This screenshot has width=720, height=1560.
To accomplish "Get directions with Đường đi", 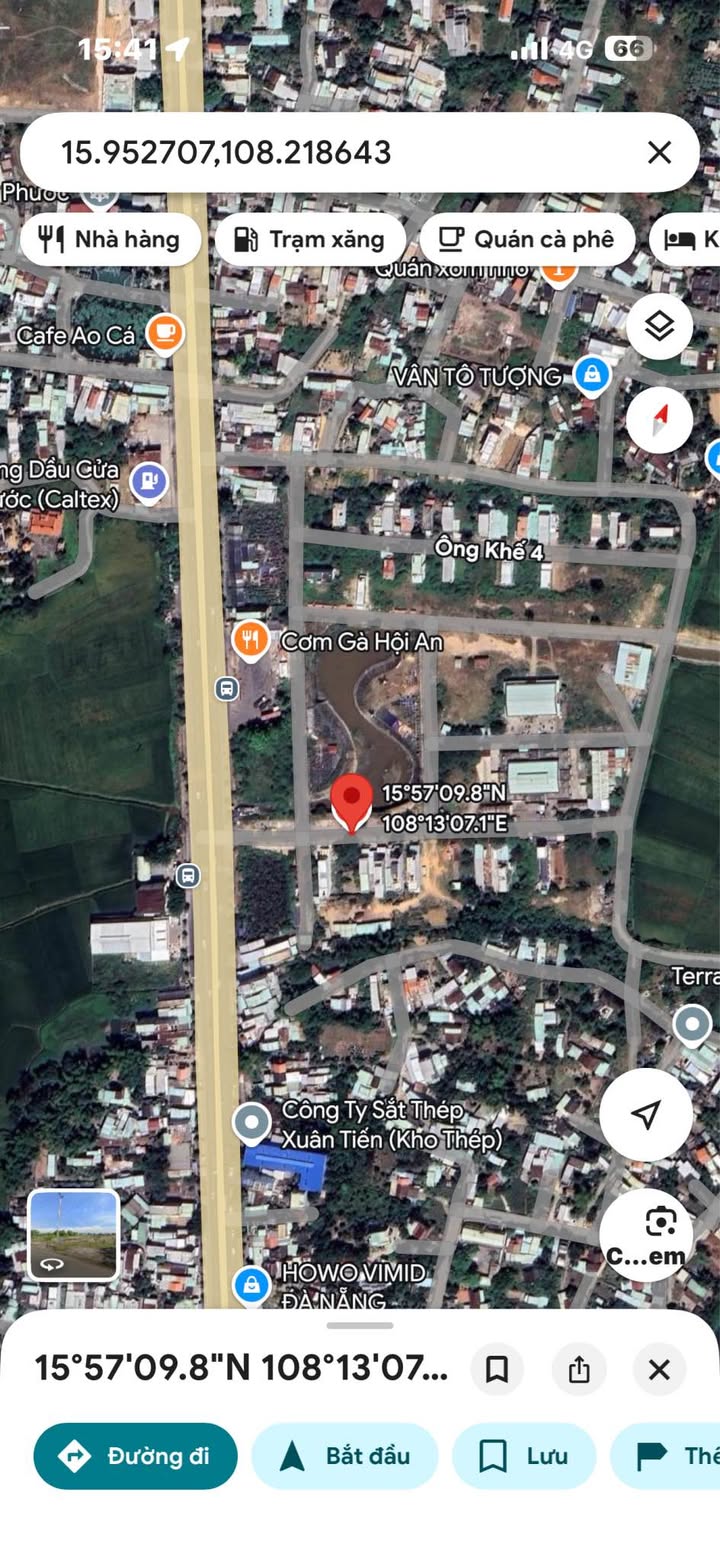I will coord(136,1456).
